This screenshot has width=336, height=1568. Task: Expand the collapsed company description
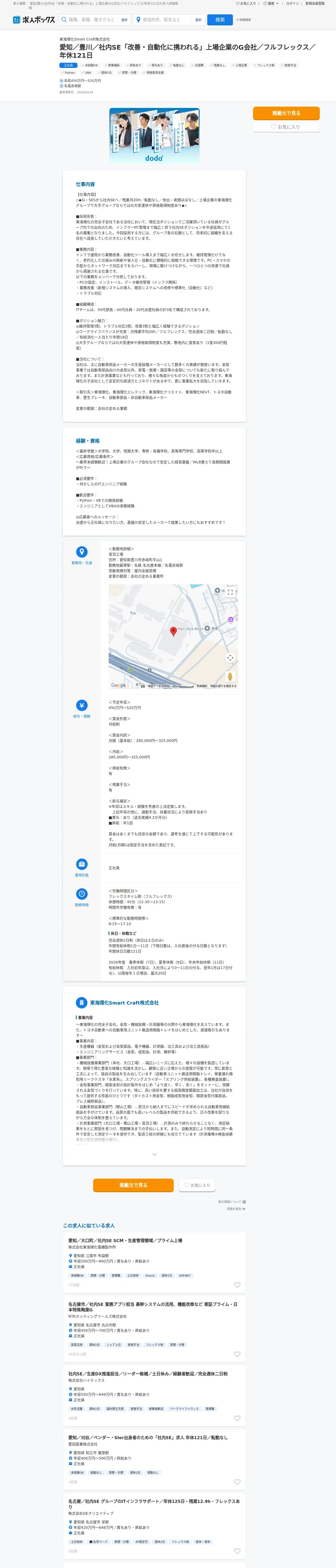pyautogui.click(x=154, y=1155)
